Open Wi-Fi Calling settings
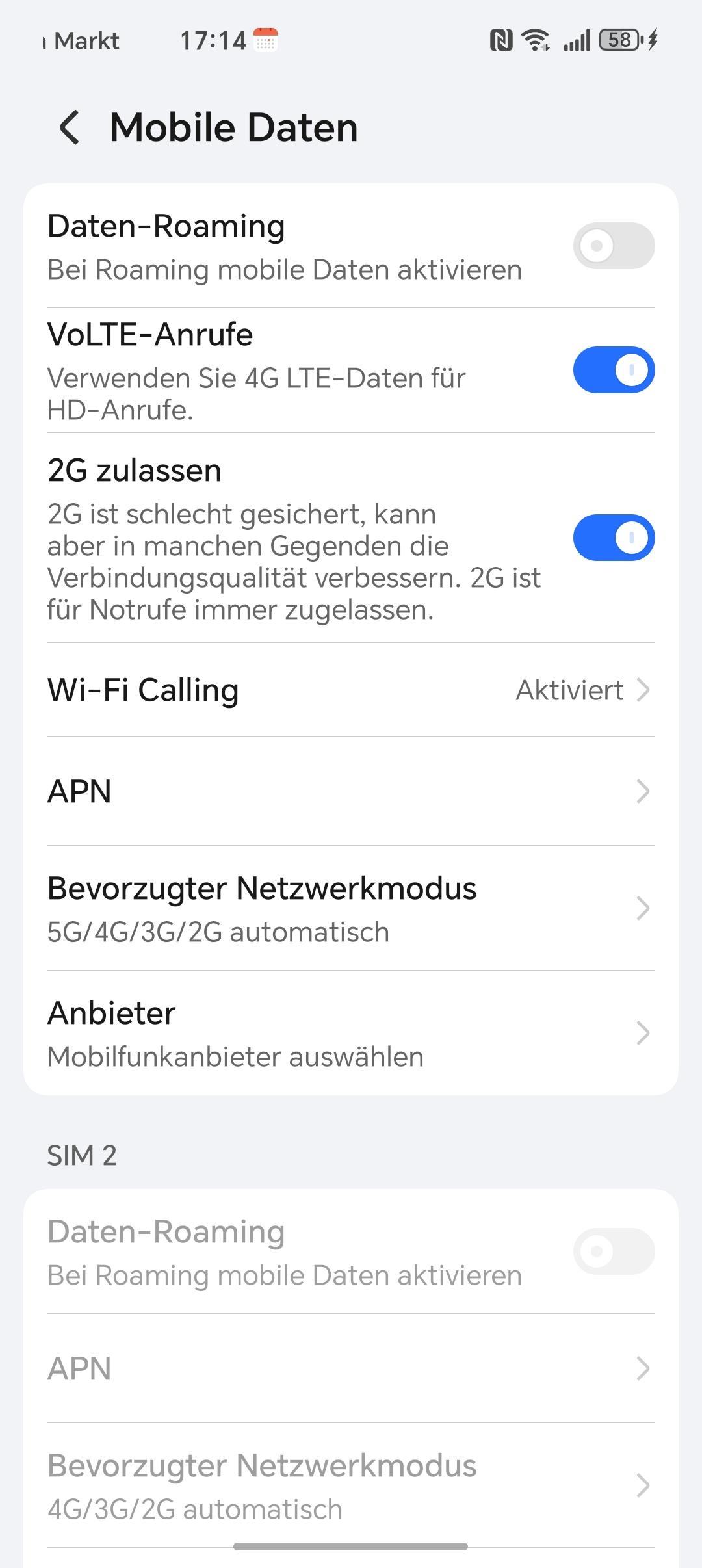The image size is (702, 1568). [351, 690]
